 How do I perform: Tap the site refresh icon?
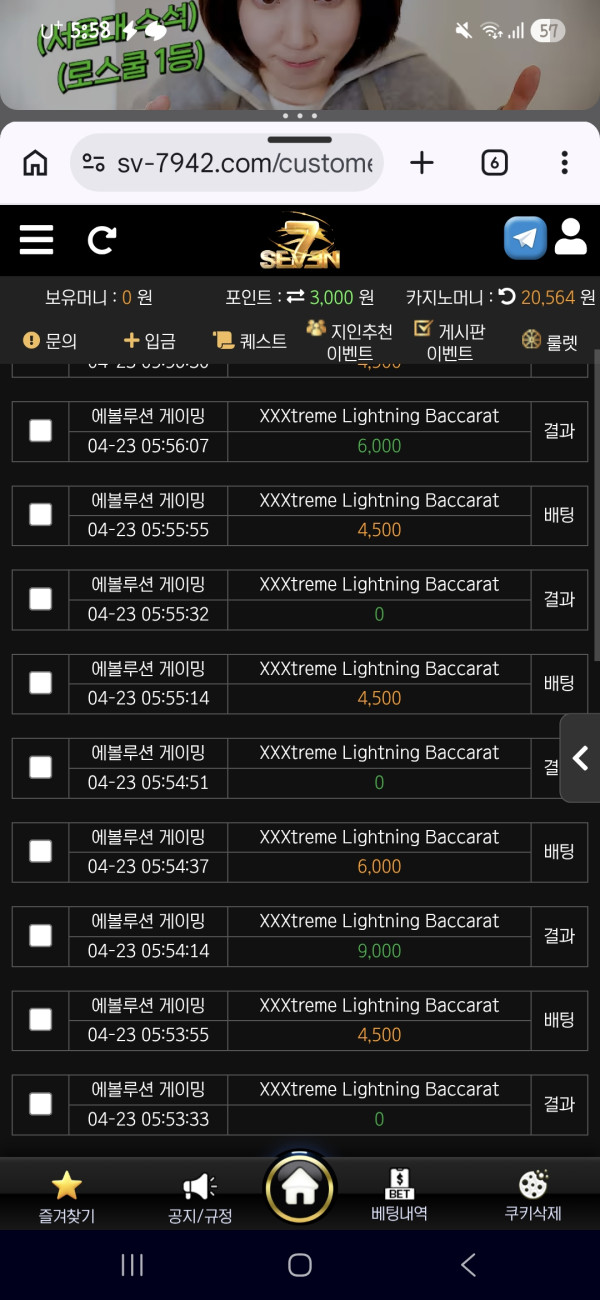[x=102, y=240]
